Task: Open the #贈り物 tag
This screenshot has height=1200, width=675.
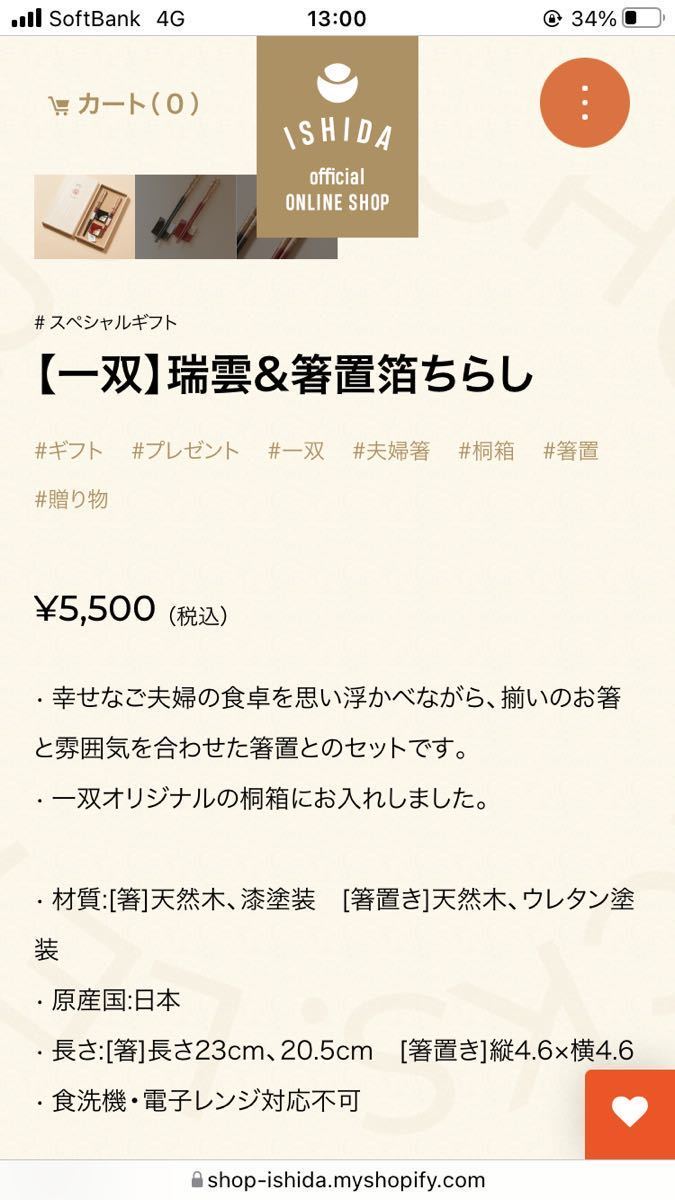Action: point(71,499)
